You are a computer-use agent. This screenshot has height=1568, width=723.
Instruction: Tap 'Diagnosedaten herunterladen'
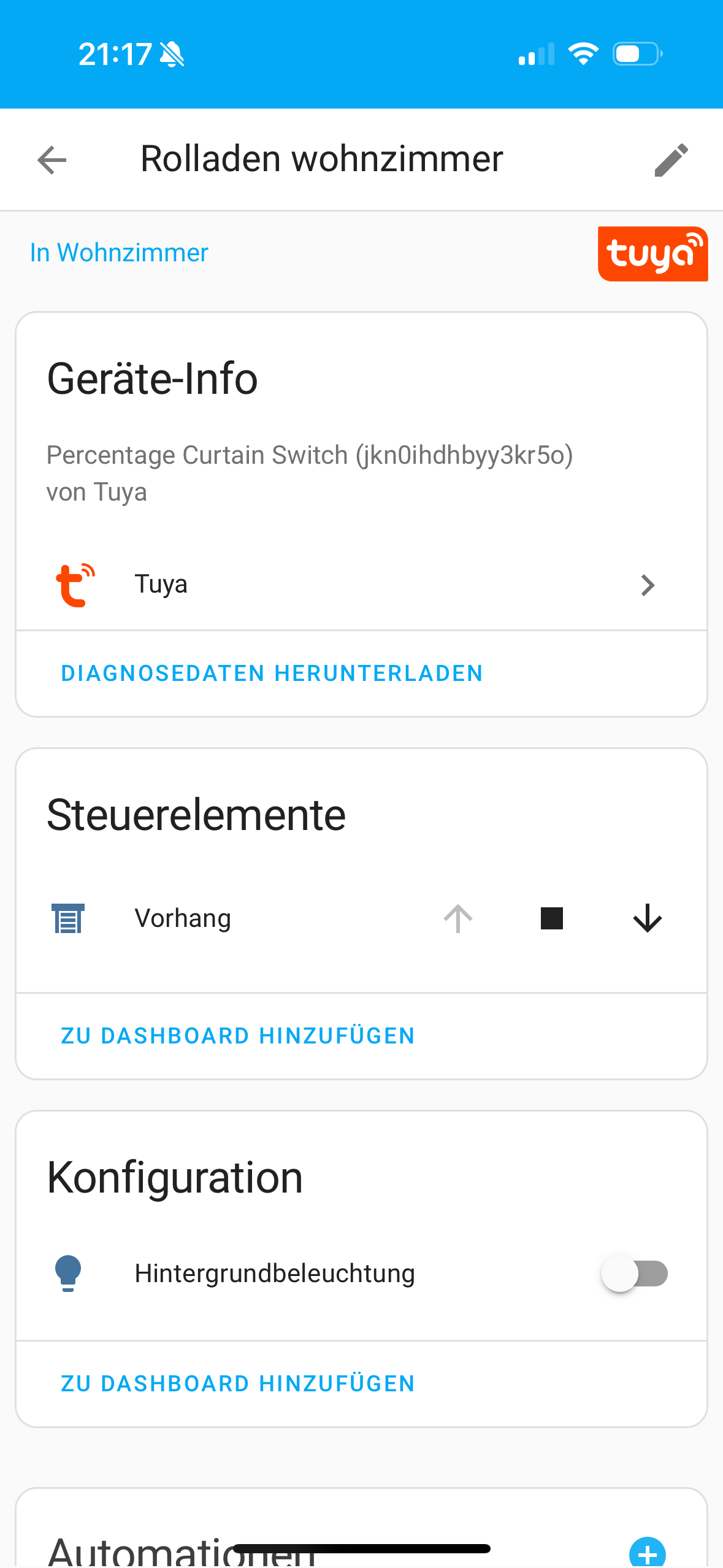click(272, 674)
